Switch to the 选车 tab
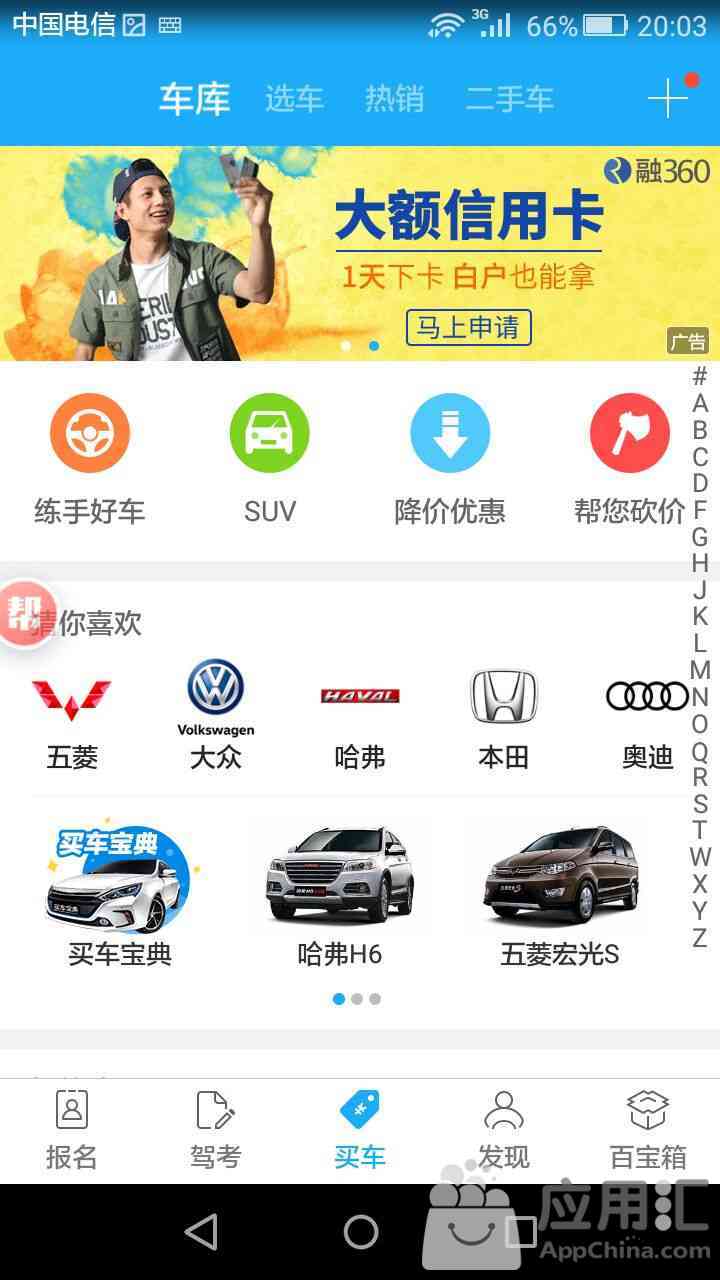The height and width of the screenshot is (1280, 720). point(294,99)
